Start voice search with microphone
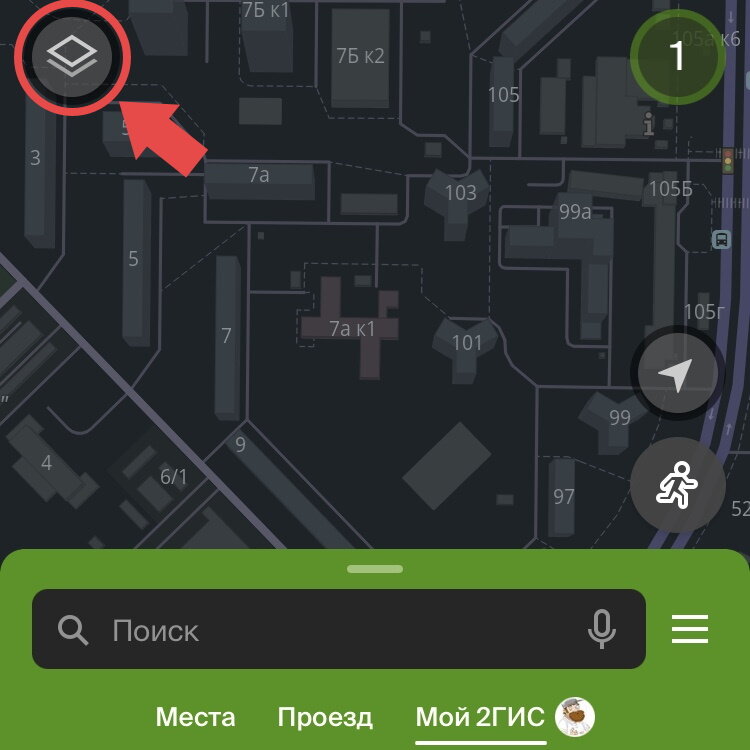This screenshot has height=750, width=750. tap(601, 630)
